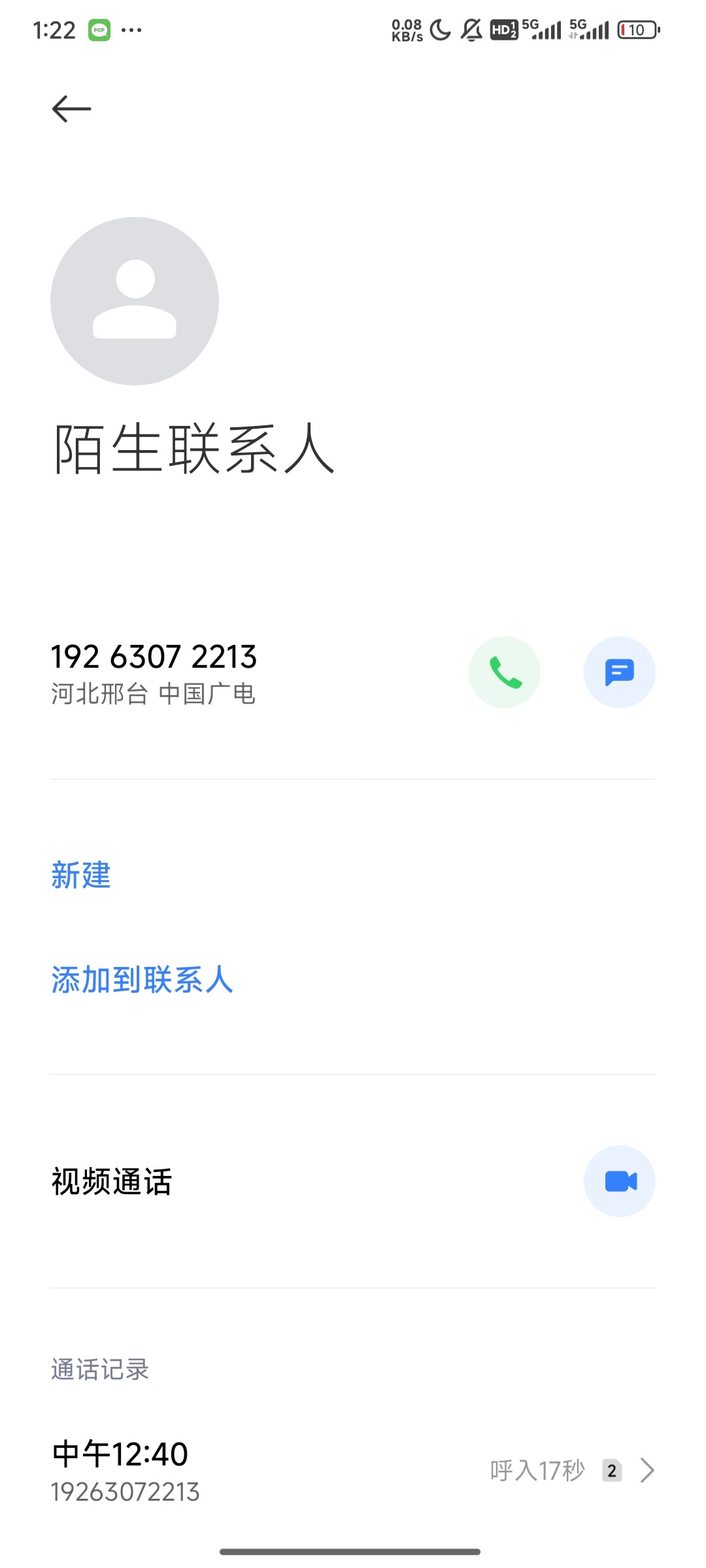Open the 中午12:40 call log entry
The height and width of the screenshot is (1568, 706).
353,1471
